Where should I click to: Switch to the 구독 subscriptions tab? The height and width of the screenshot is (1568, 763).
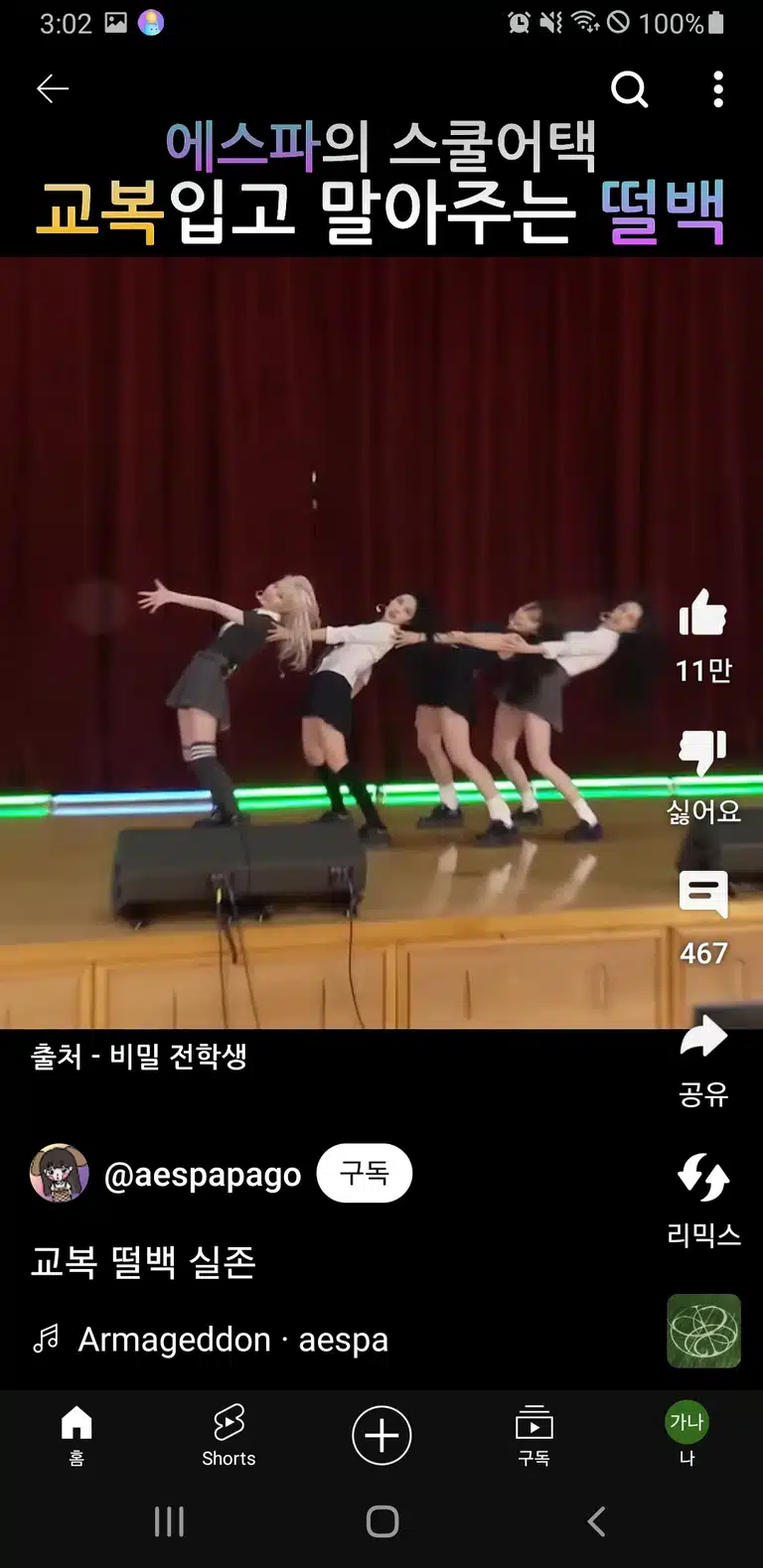pyautogui.click(x=534, y=1436)
